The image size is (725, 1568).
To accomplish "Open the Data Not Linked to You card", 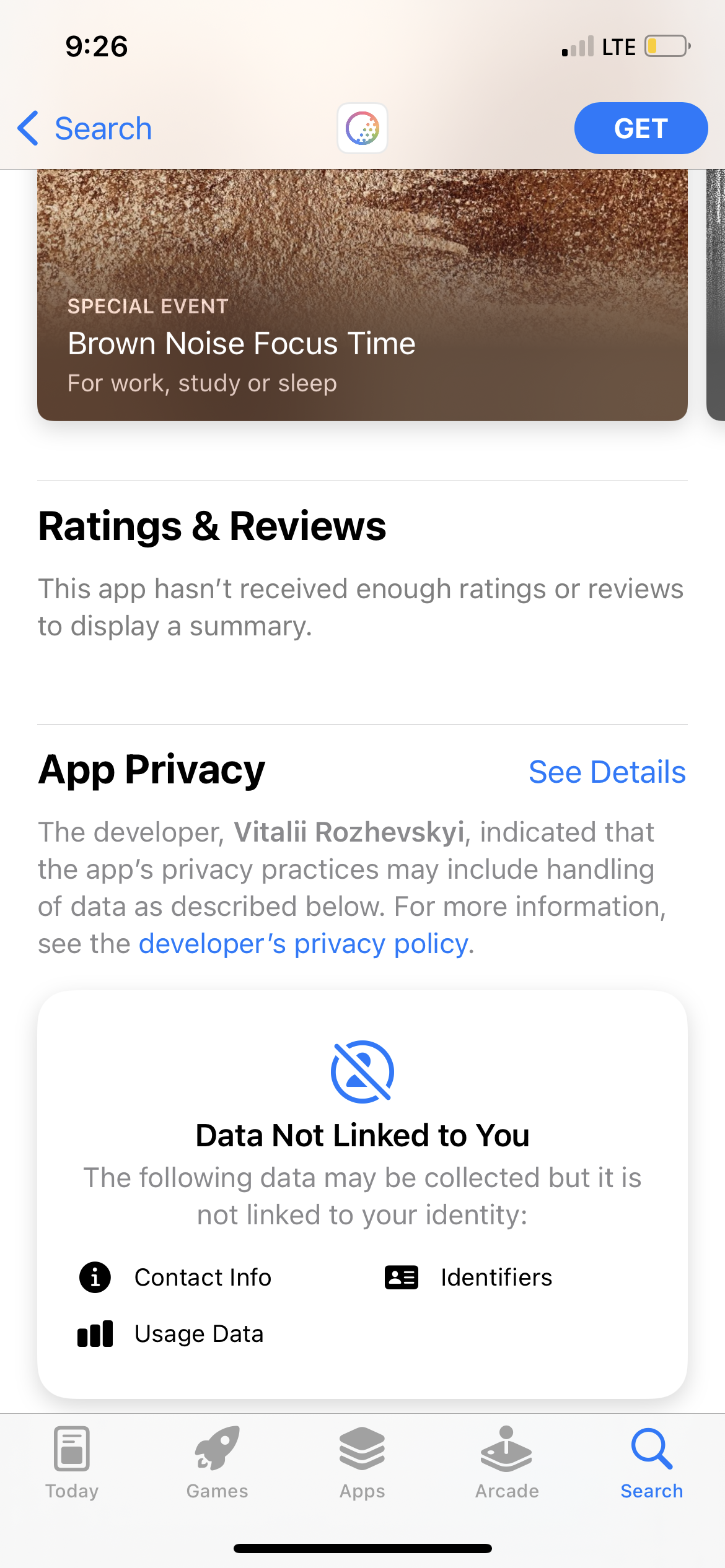I will tap(362, 1194).
